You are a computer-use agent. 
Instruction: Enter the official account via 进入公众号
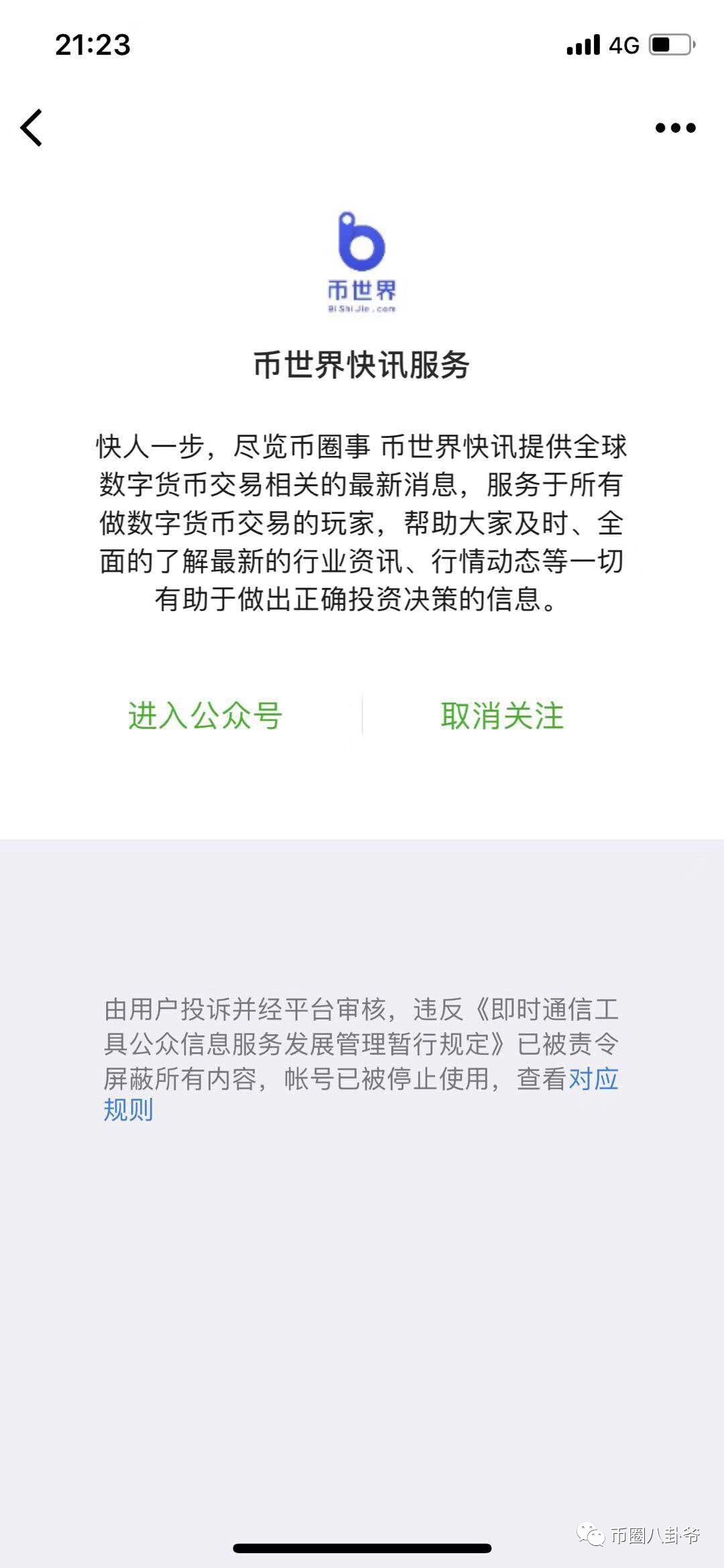[205, 716]
